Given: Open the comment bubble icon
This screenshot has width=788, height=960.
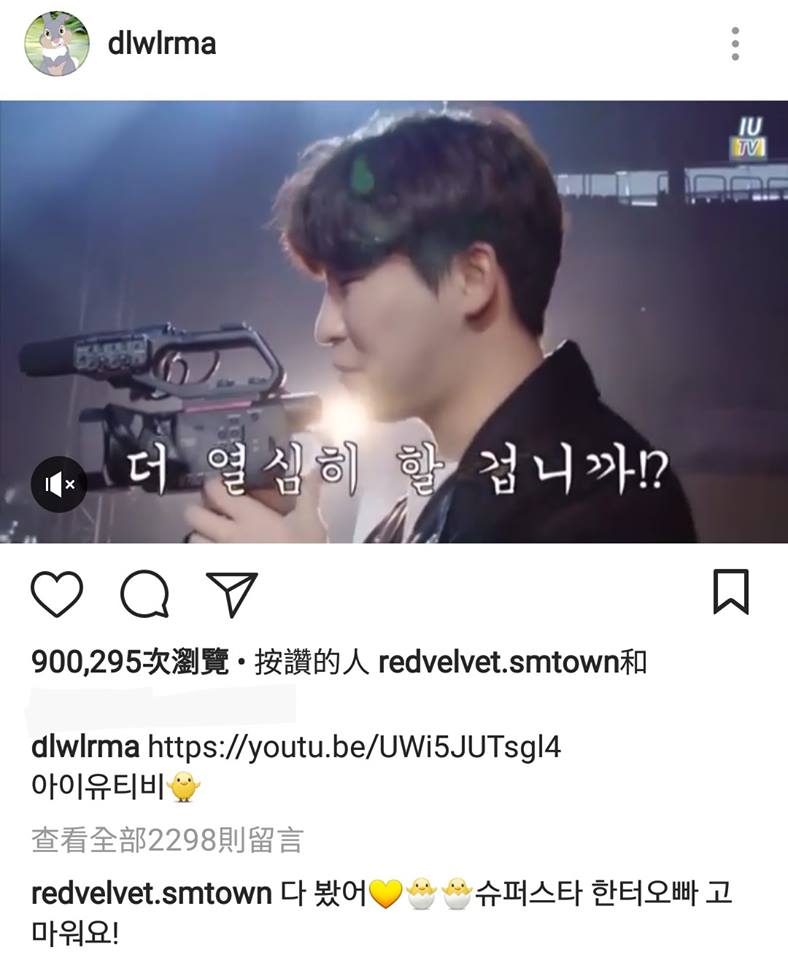Looking at the screenshot, I should (144, 593).
